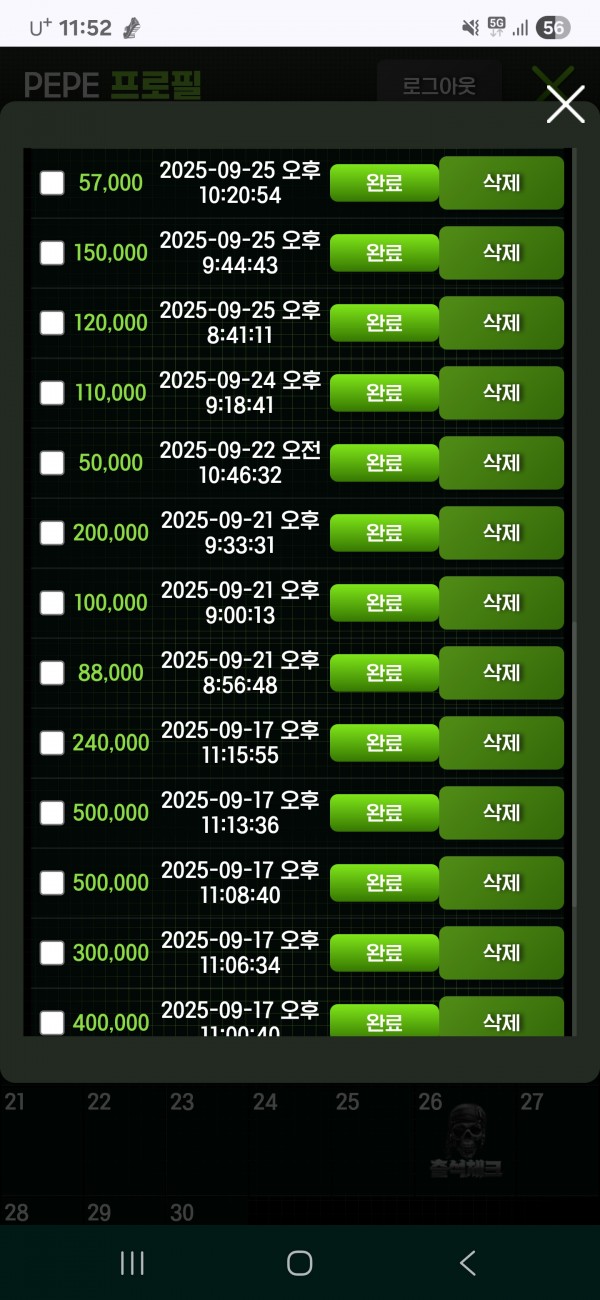Viewport: 600px width, 1300px height.
Task: Close the popup with the X icon
Action: point(565,104)
